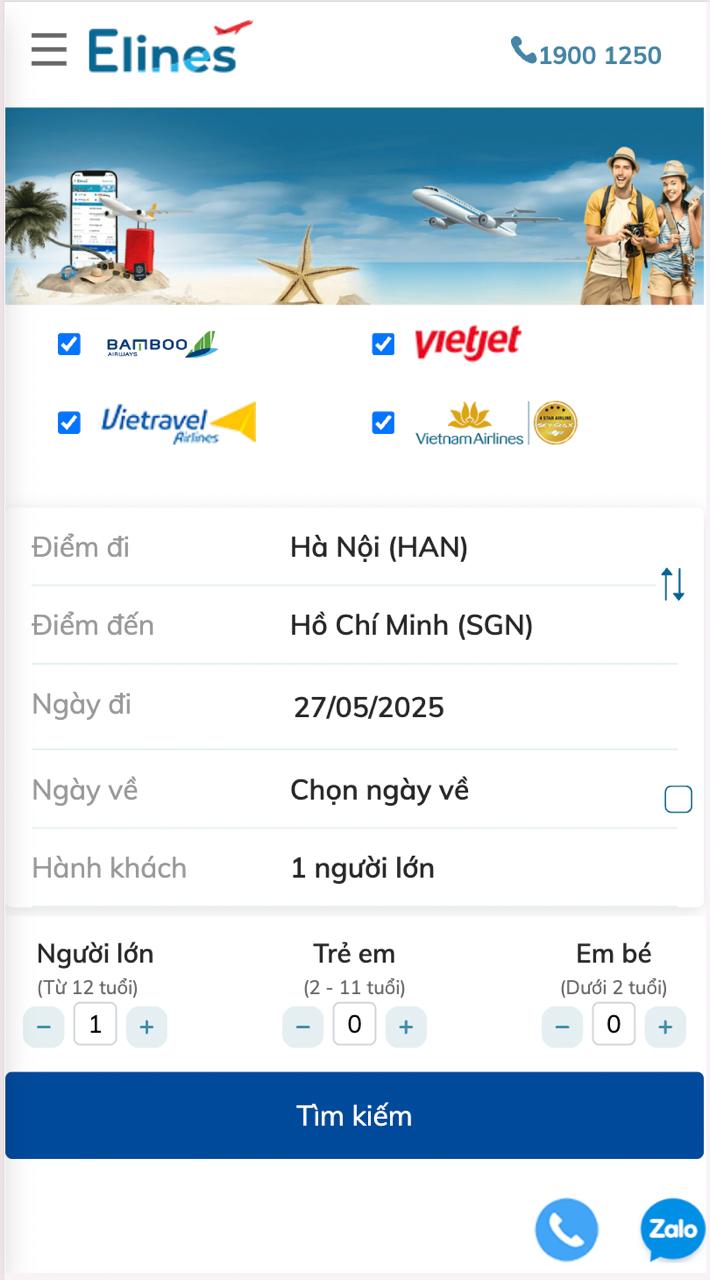The image size is (710, 1280).
Task: Open the hamburger menu
Action: [49, 49]
